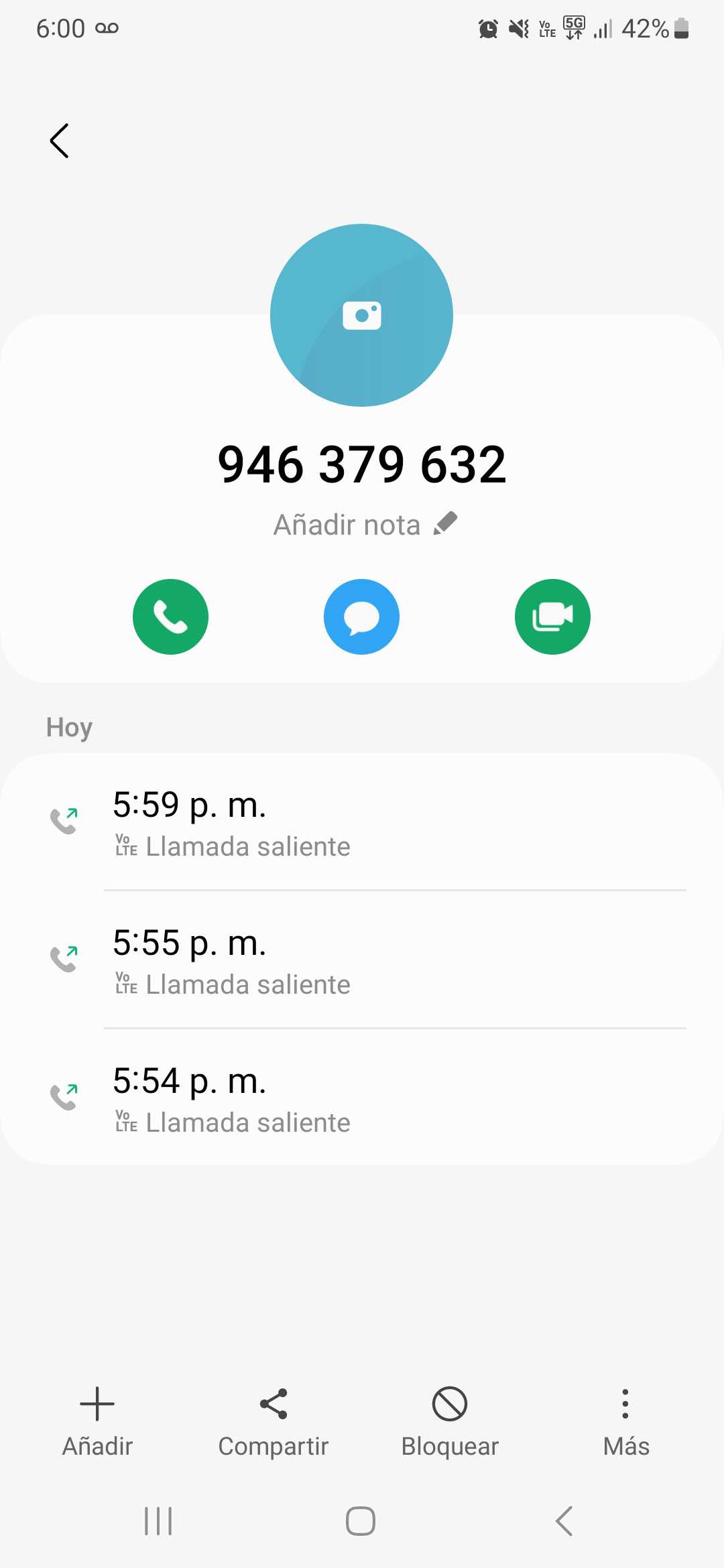
Task: Go back using the top arrow
Action: 60,141
